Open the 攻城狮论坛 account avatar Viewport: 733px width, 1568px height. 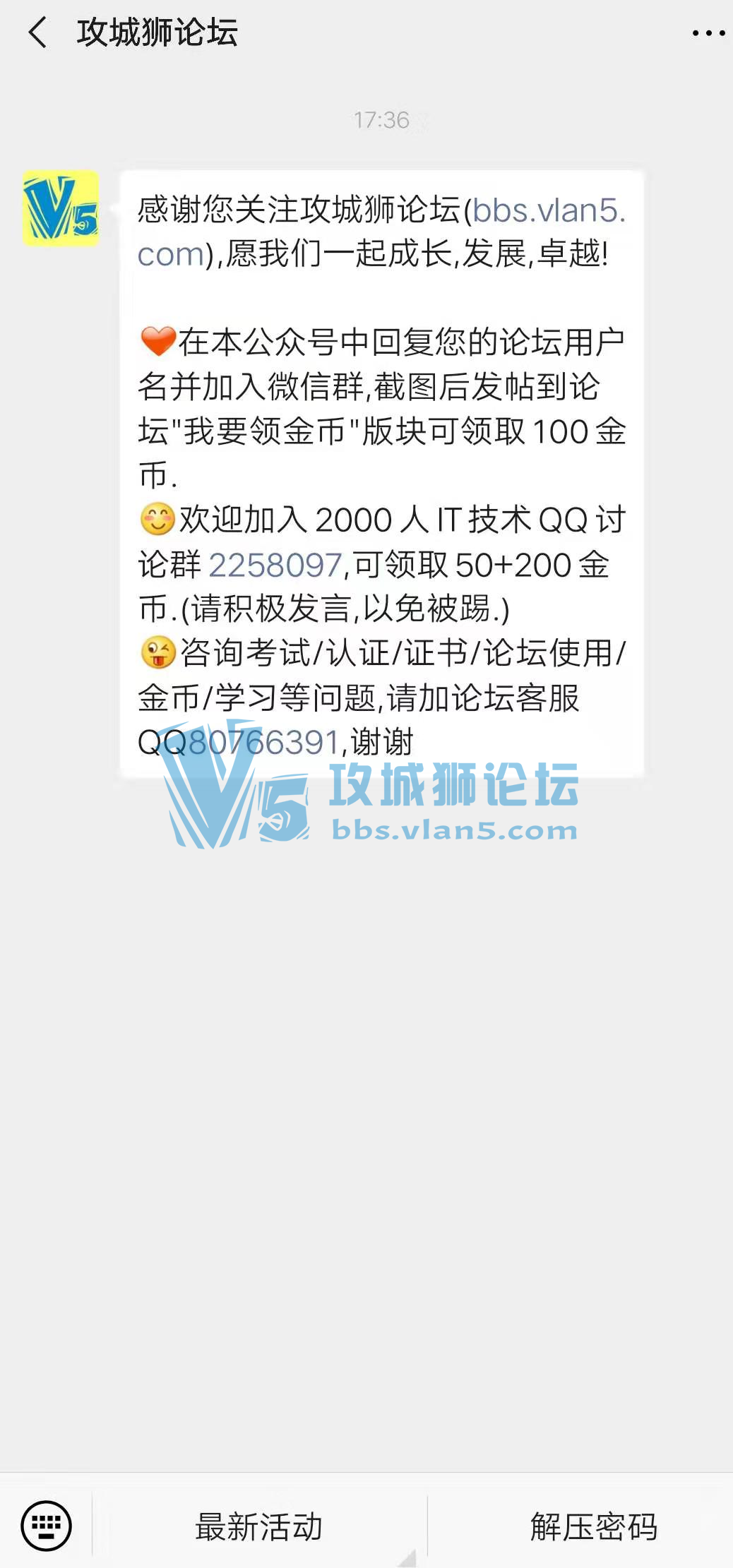click(61, 208)
